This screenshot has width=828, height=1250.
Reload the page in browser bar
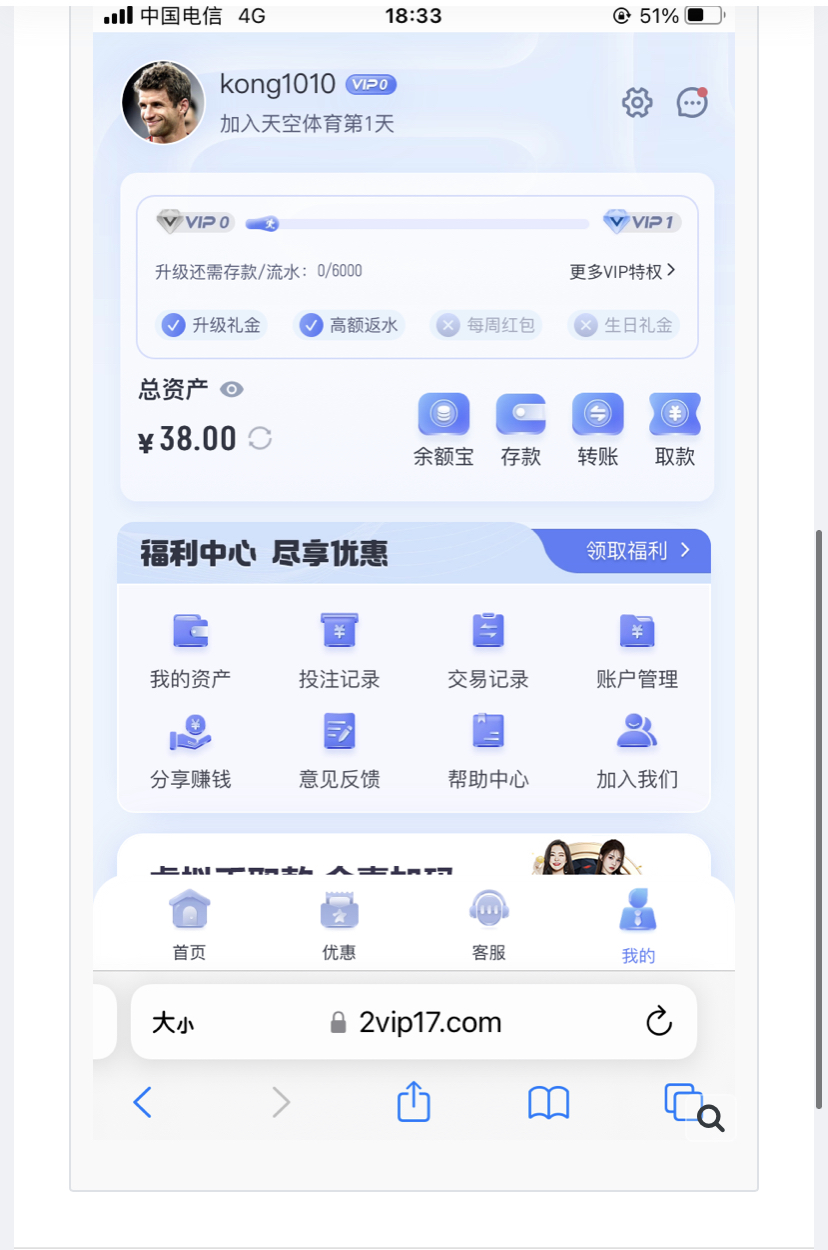[x=658, y=1022]
